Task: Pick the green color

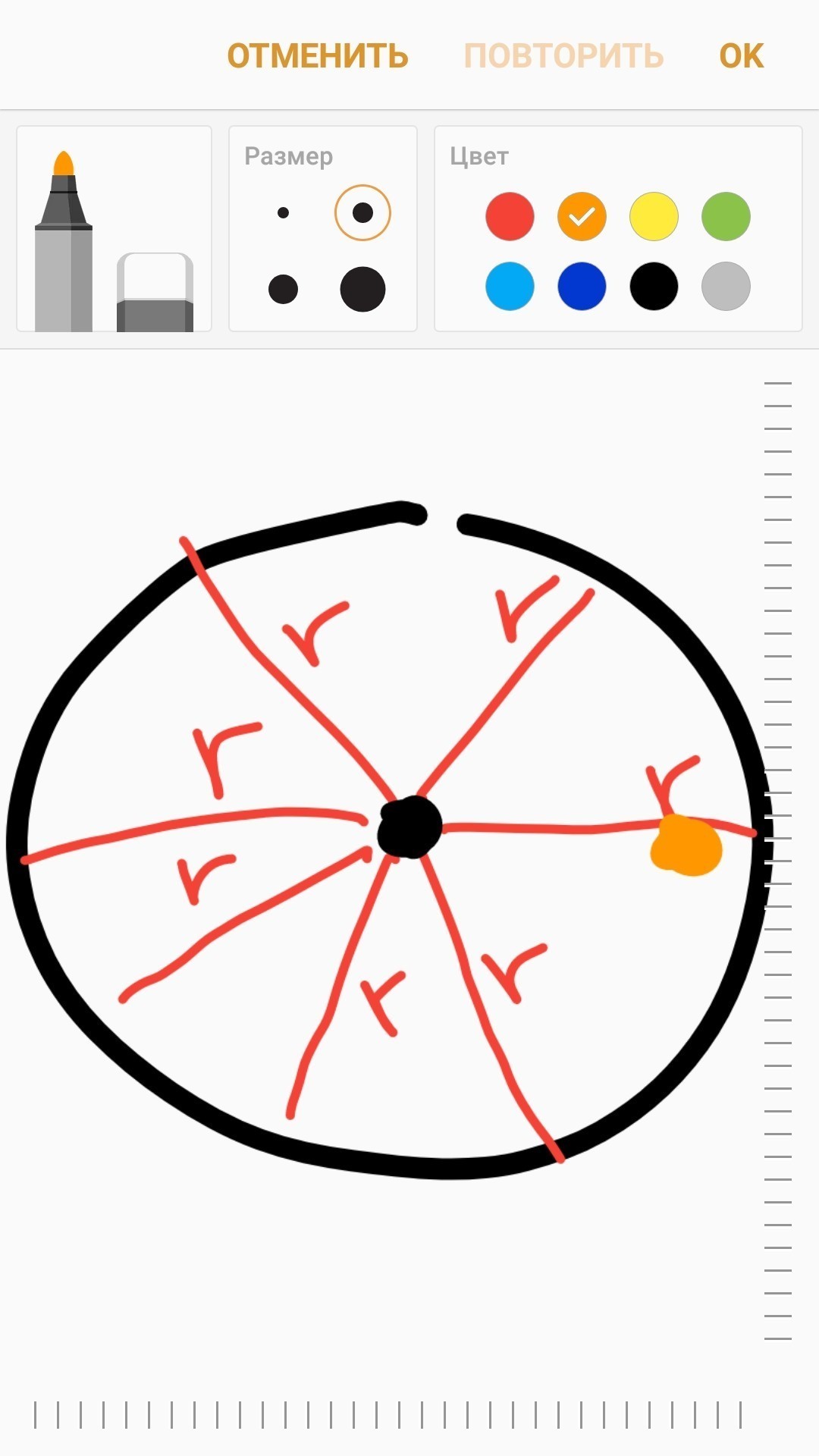Action: [x=726, y=216]
